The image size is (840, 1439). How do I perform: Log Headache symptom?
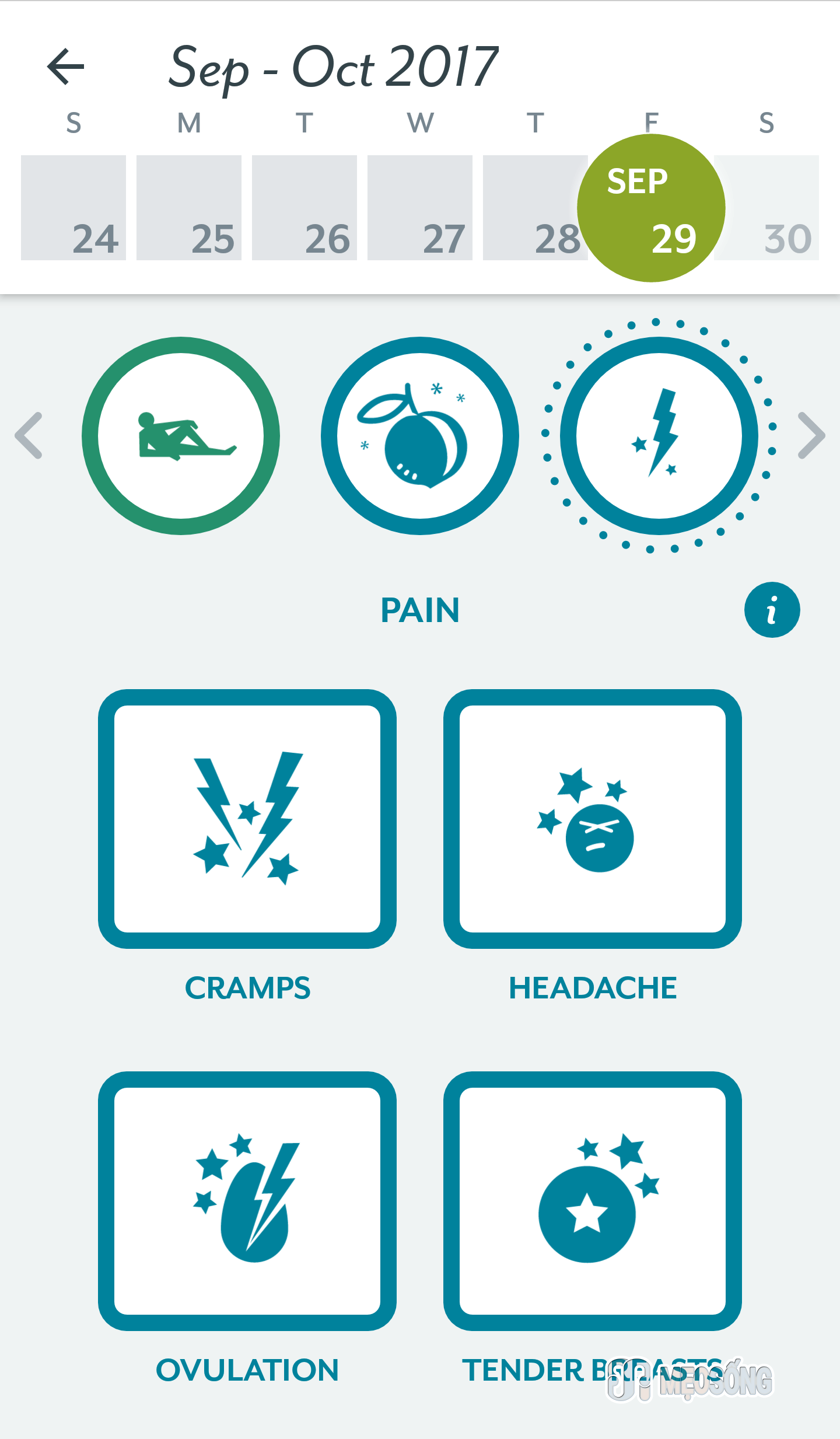tap(593, 819)
